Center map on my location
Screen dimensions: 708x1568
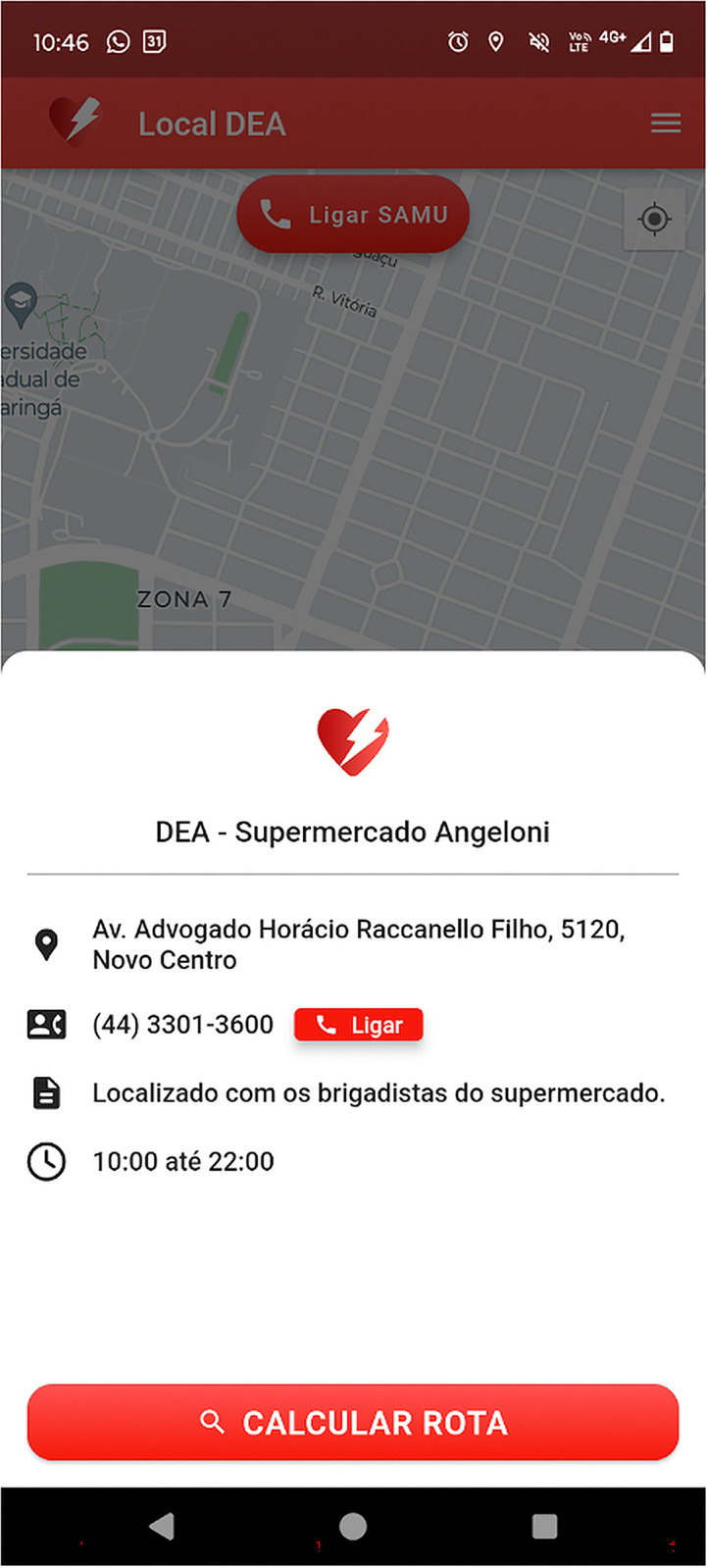654,219
